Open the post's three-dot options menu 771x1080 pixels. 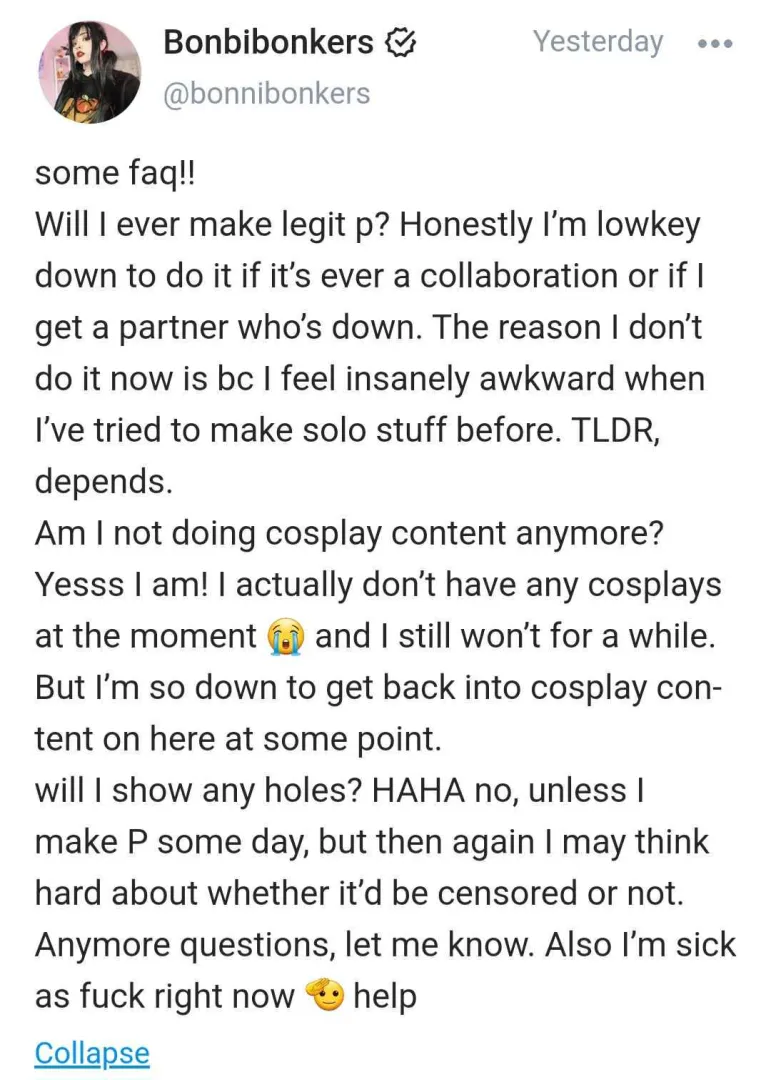tap(715, 43)
